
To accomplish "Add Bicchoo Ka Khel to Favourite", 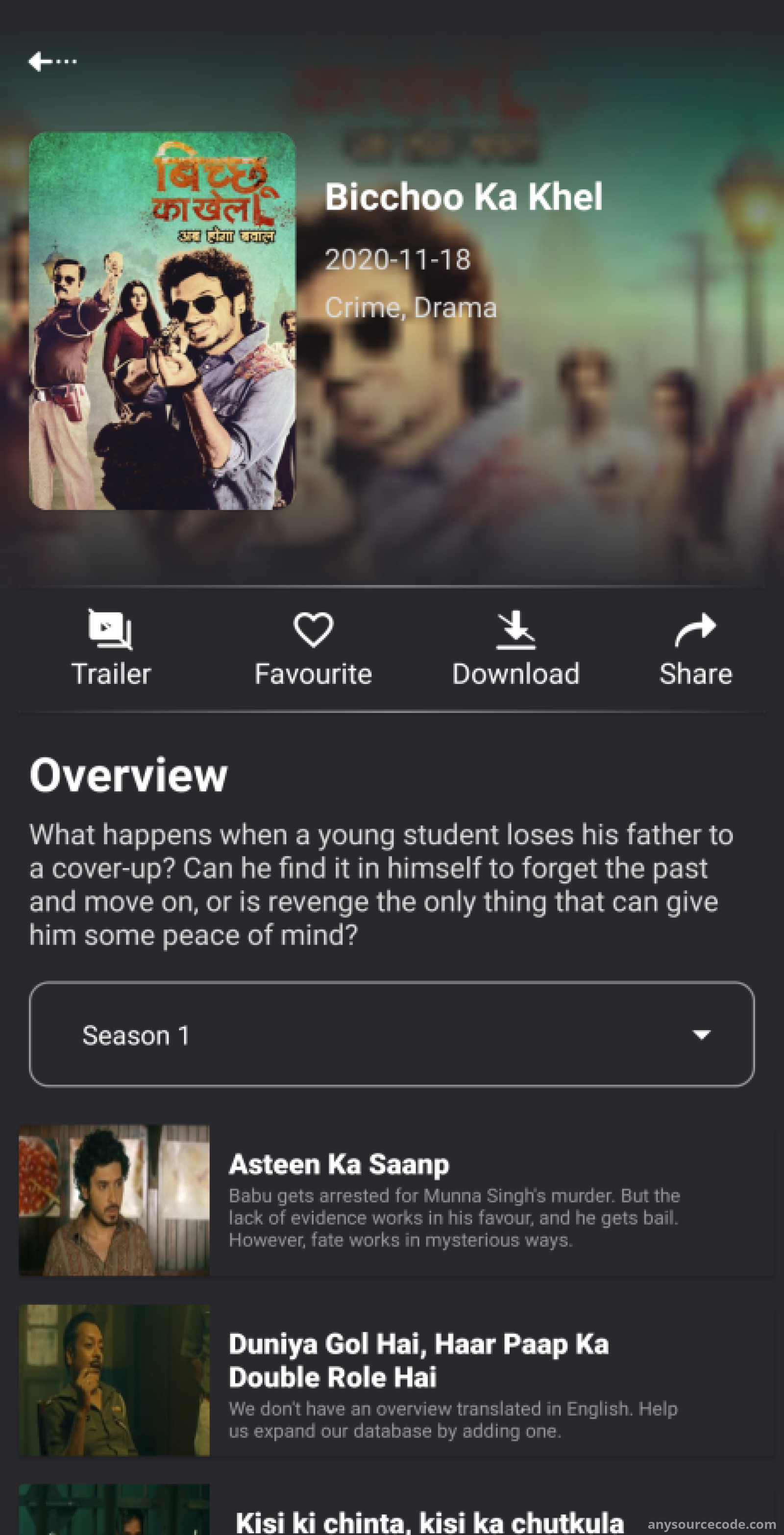I will (314, 649).
